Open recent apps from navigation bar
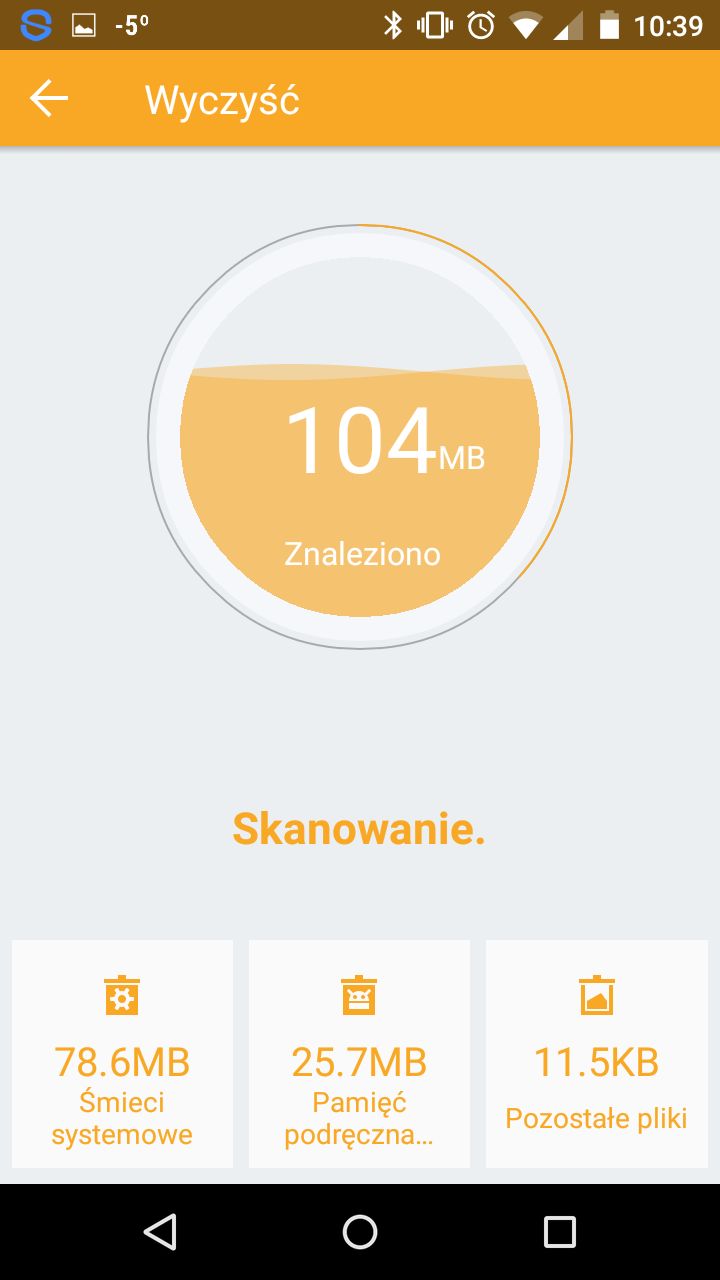 (560, 1232)
